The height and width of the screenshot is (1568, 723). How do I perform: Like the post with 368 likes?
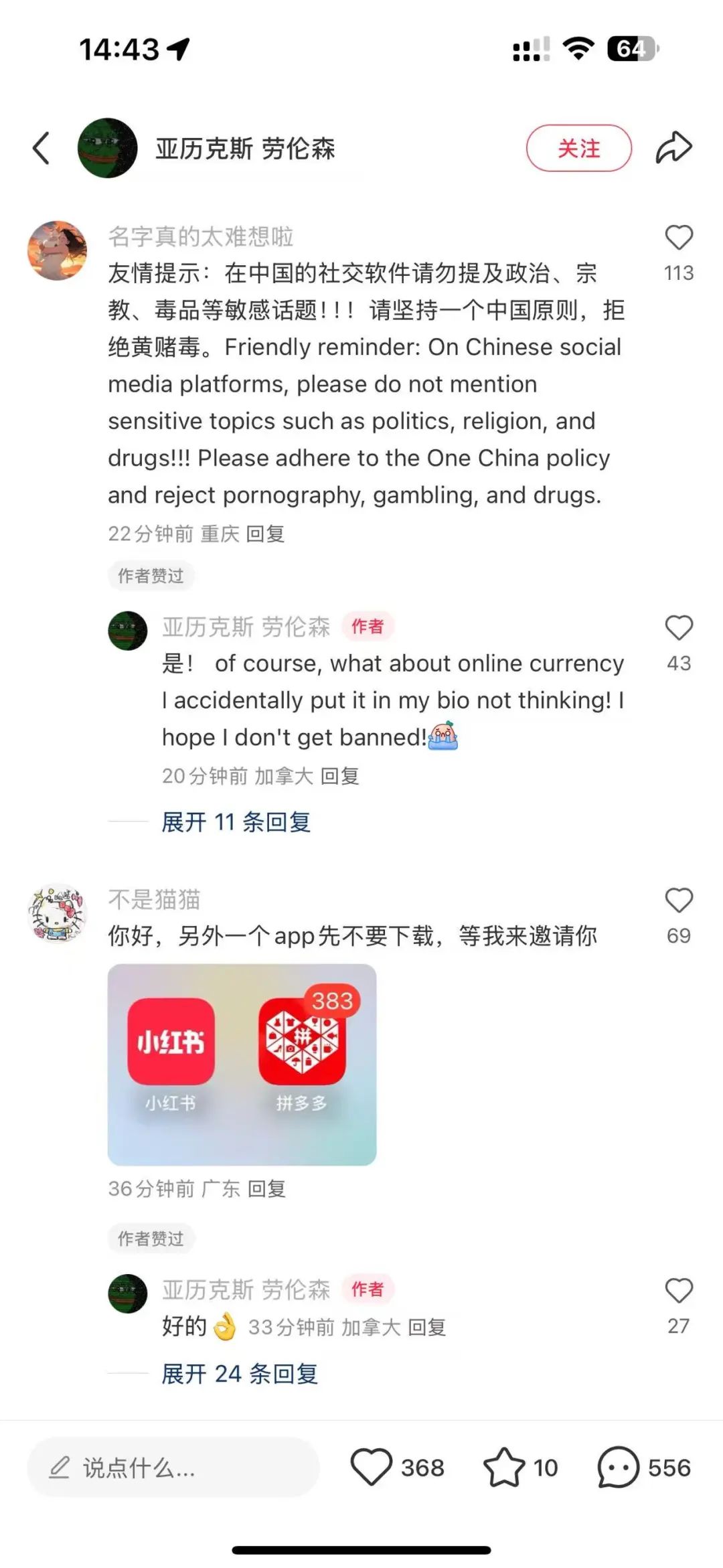(372, 1468)
